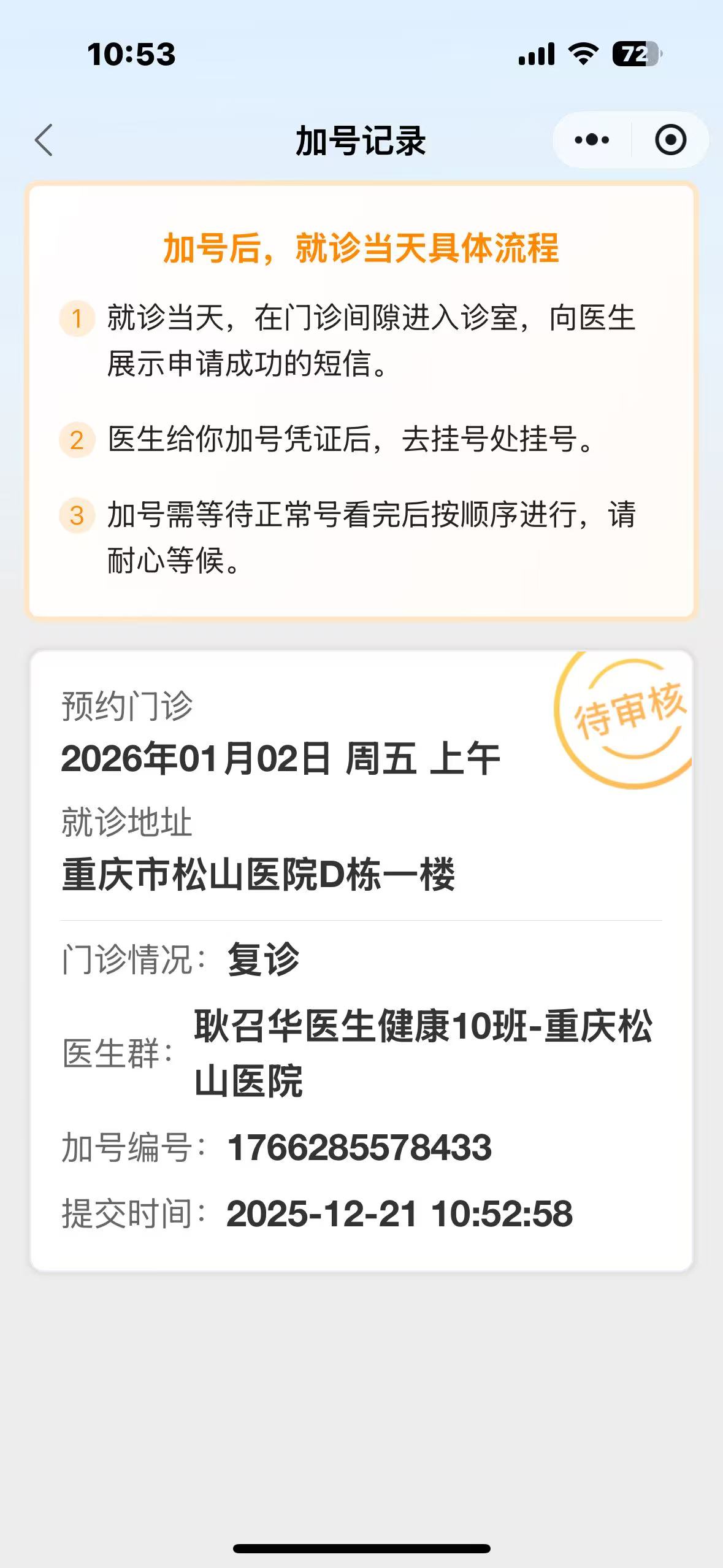Go back from 加号记录 page

(x=44, y=140)
